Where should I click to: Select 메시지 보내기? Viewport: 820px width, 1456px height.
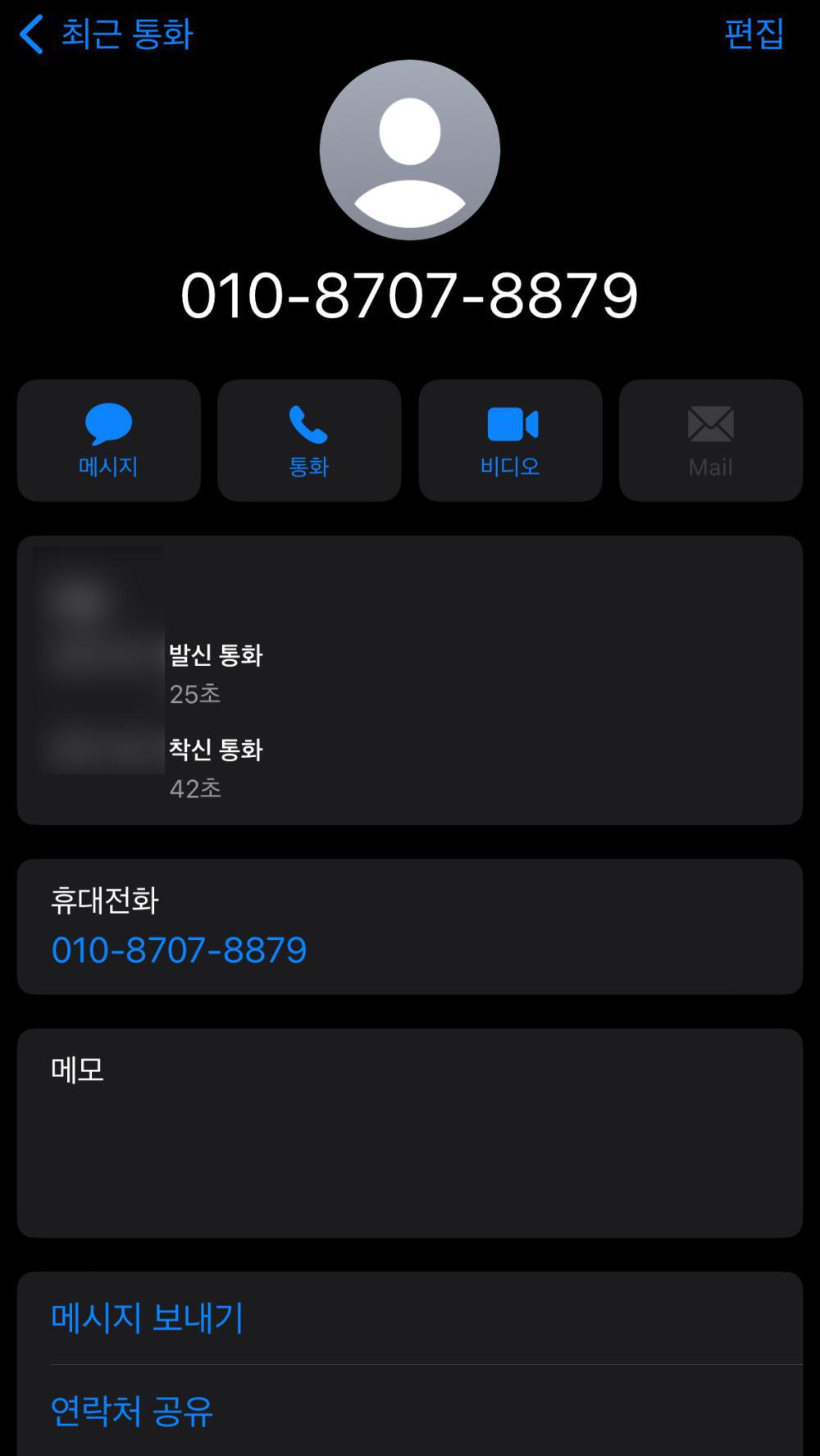[x=148, y=1318]
